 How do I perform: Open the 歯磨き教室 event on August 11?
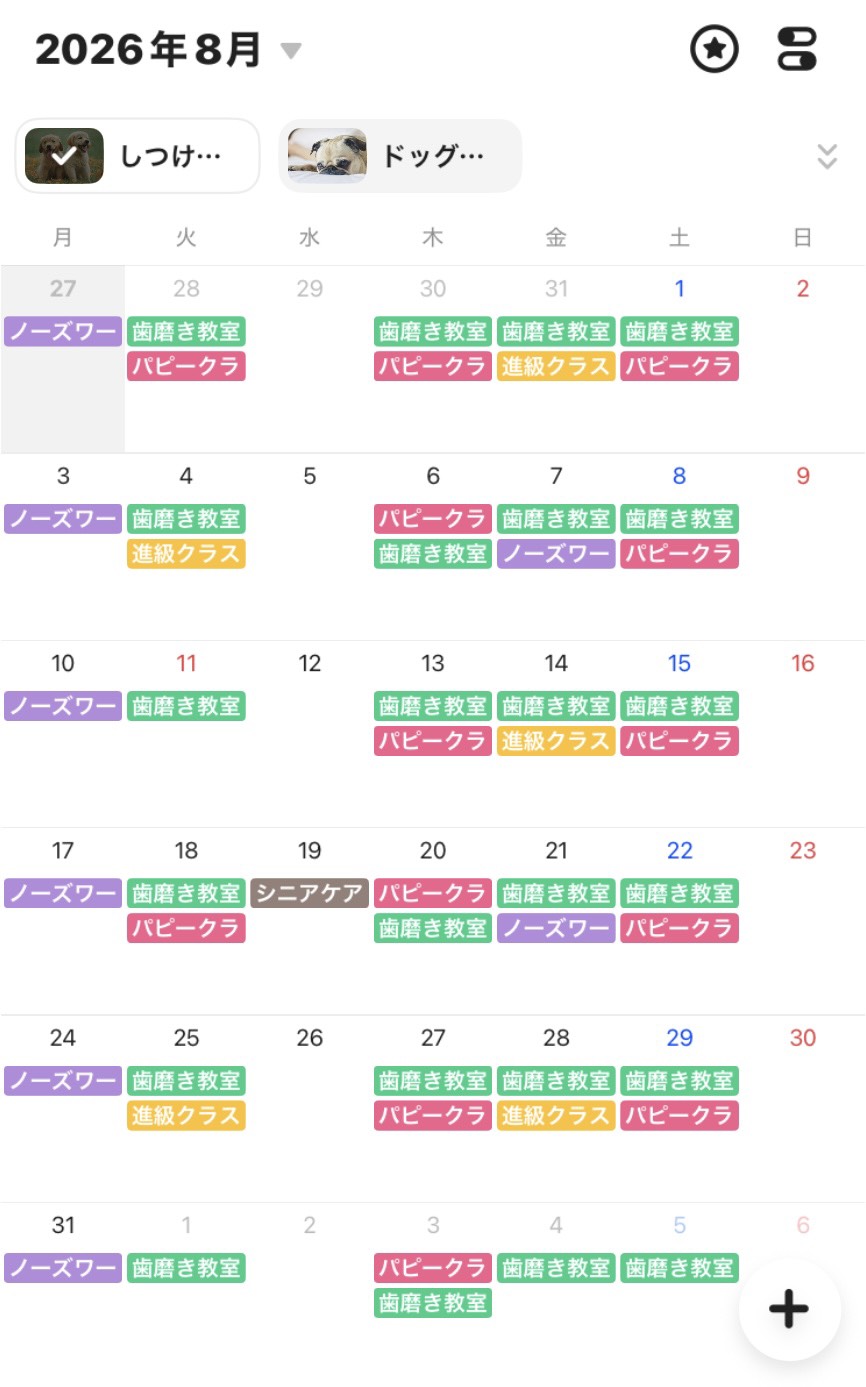[x=186, y=706]
